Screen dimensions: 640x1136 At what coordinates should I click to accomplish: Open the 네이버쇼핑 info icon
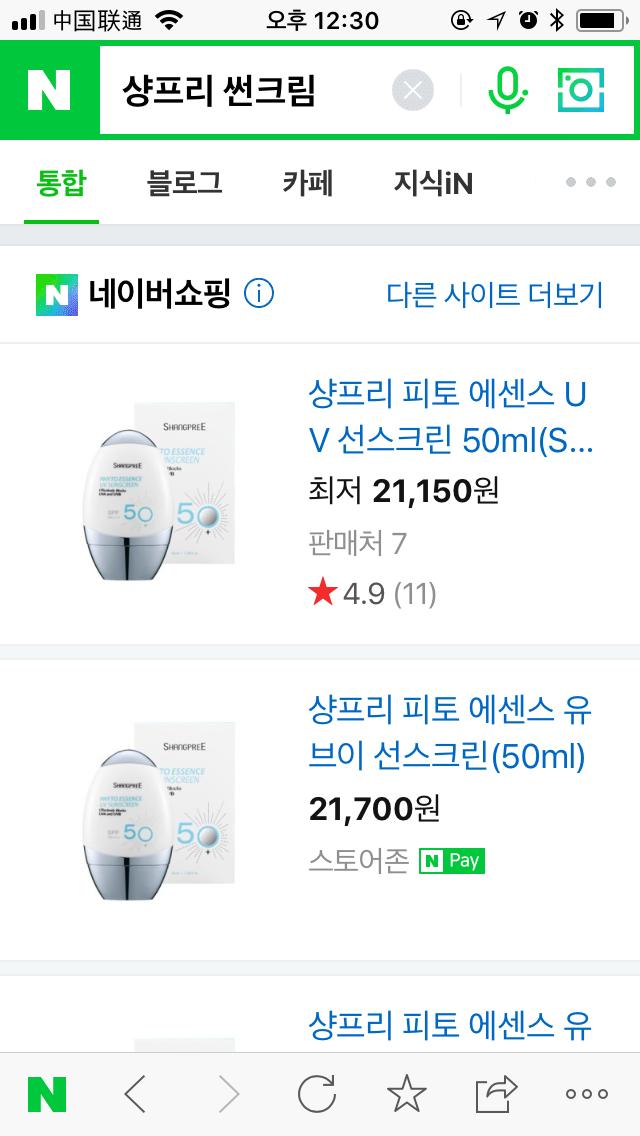click(259, 294)
